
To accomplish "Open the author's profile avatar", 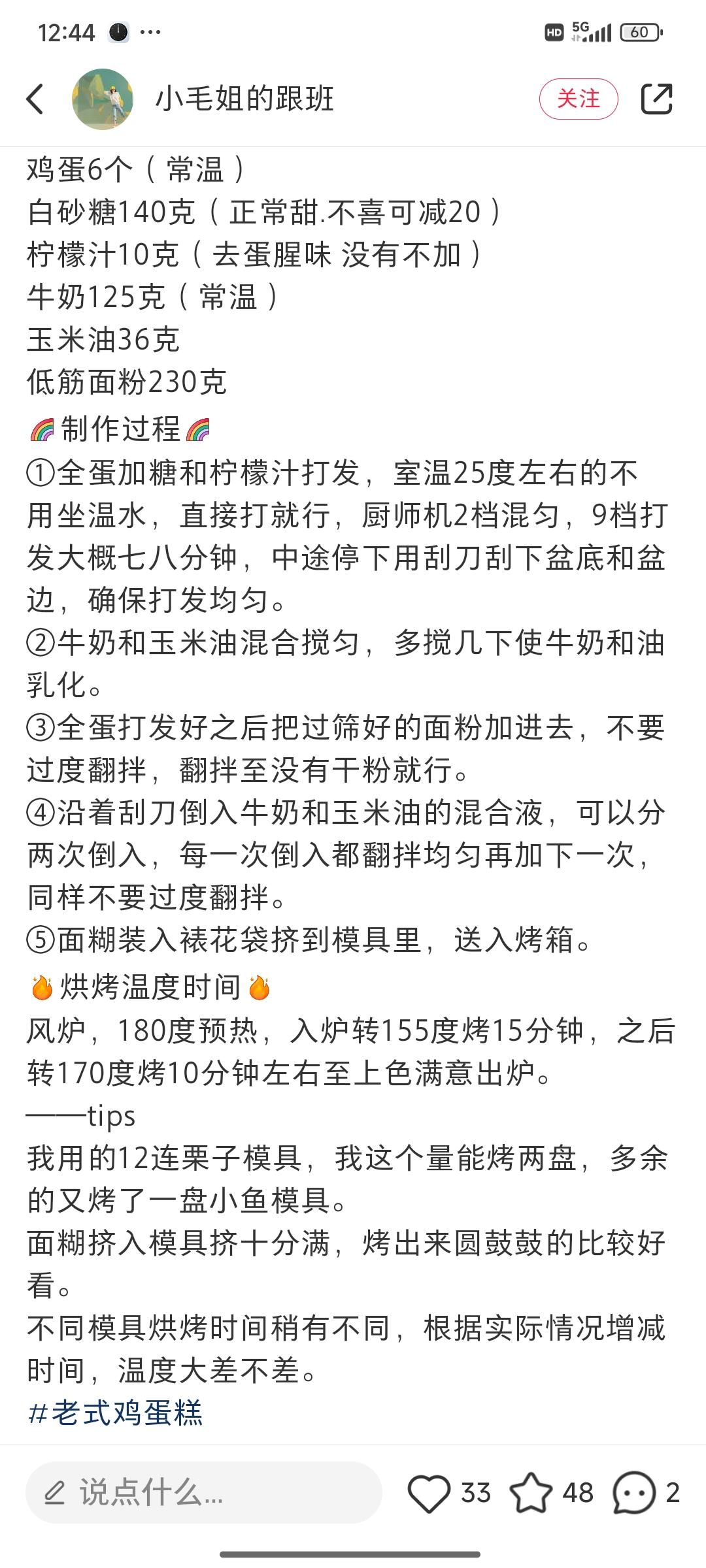I will (101, 99).
